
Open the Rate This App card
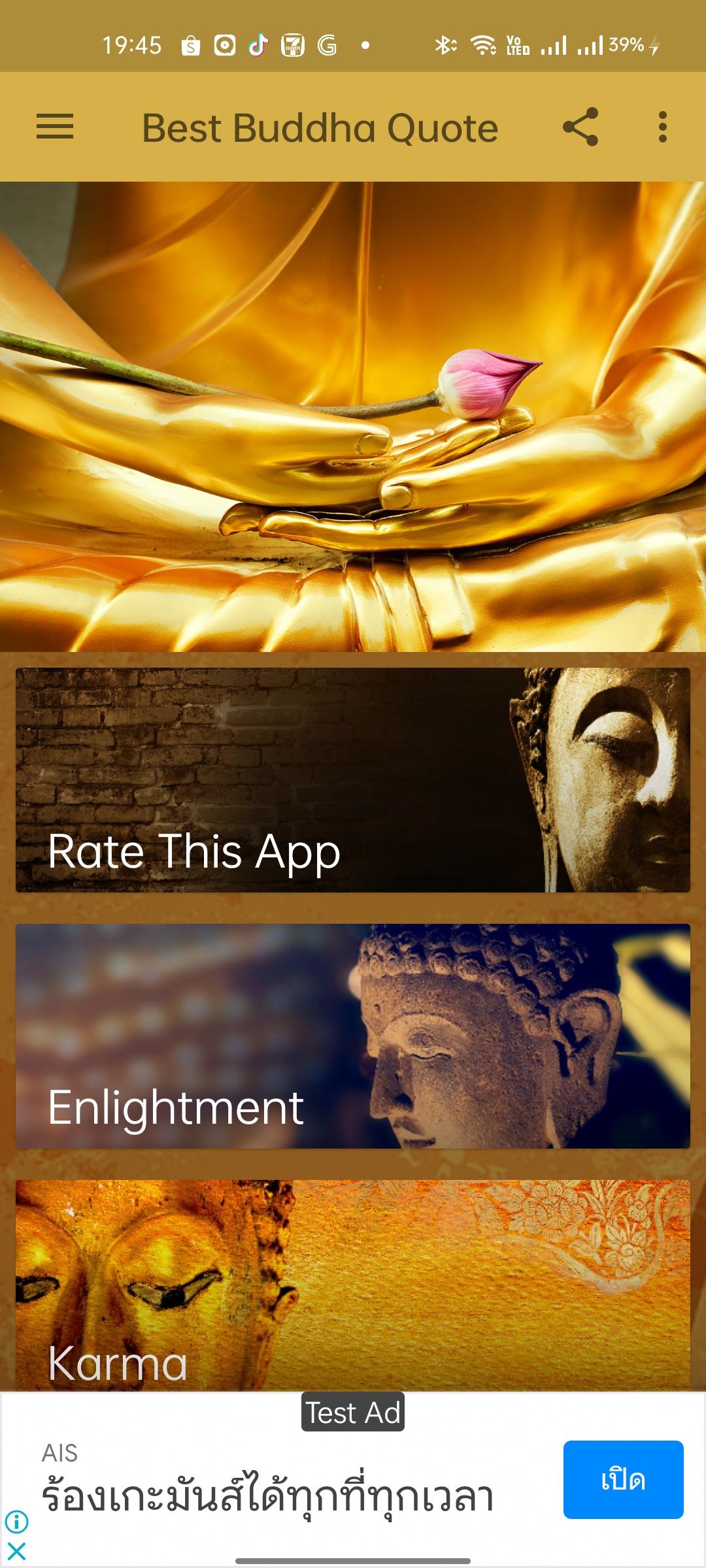(x=353, y=780)
